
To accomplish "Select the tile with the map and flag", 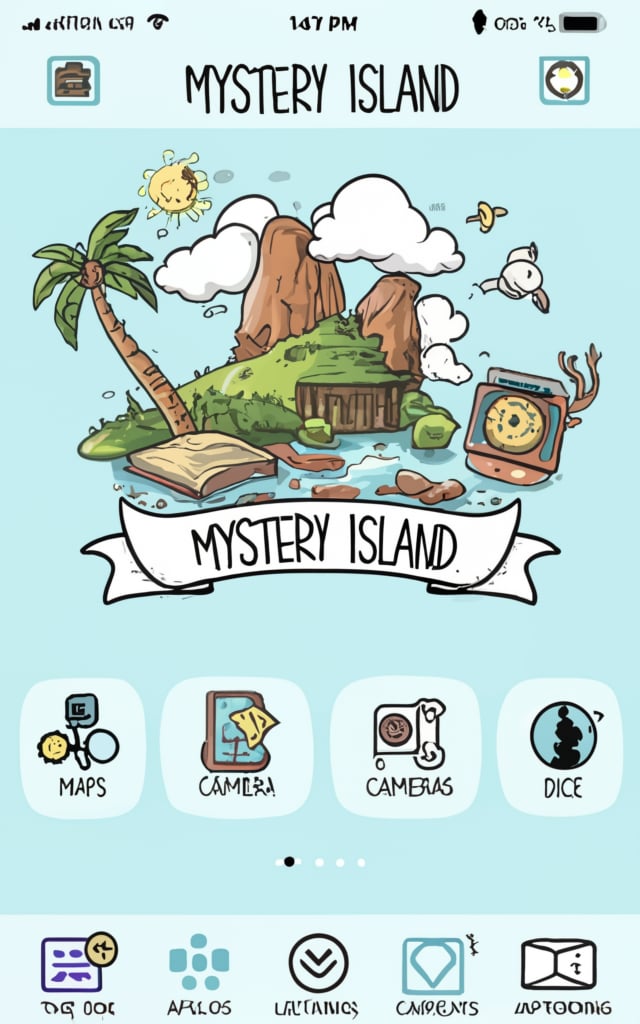I will click(x=237, y=747).
